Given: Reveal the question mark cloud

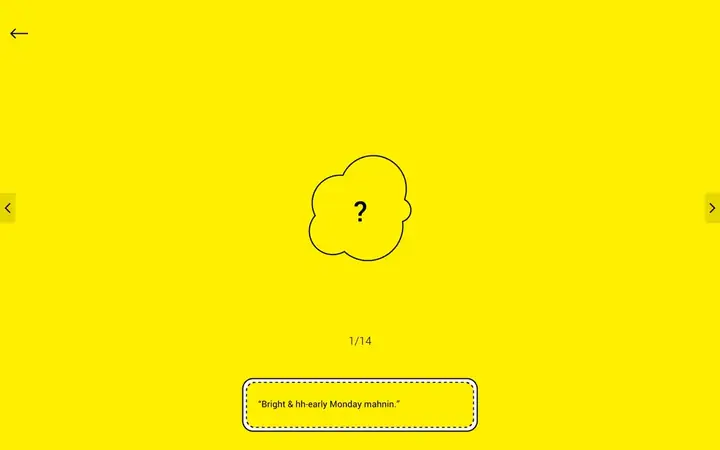Looking at the screenshot, I should (360, 210).
